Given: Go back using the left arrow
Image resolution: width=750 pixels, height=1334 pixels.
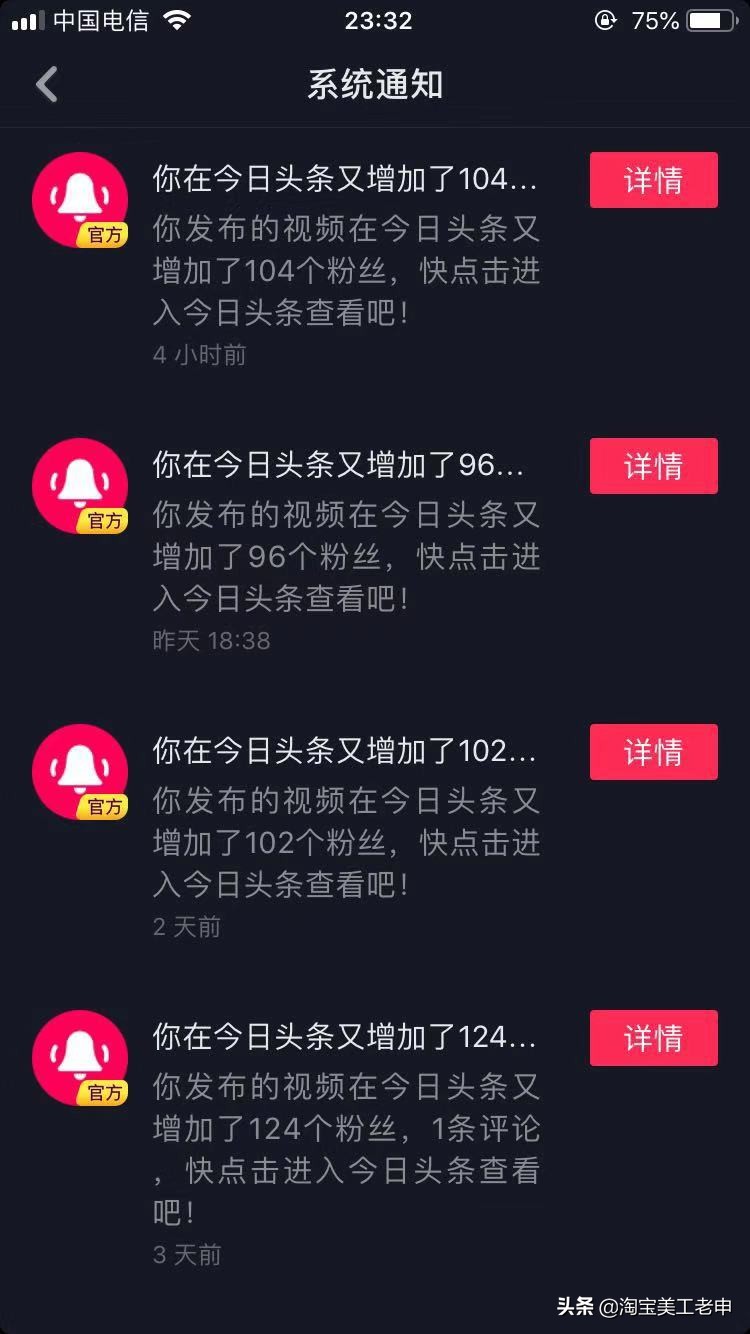Looking at the screenshot, I should point(45,84).
